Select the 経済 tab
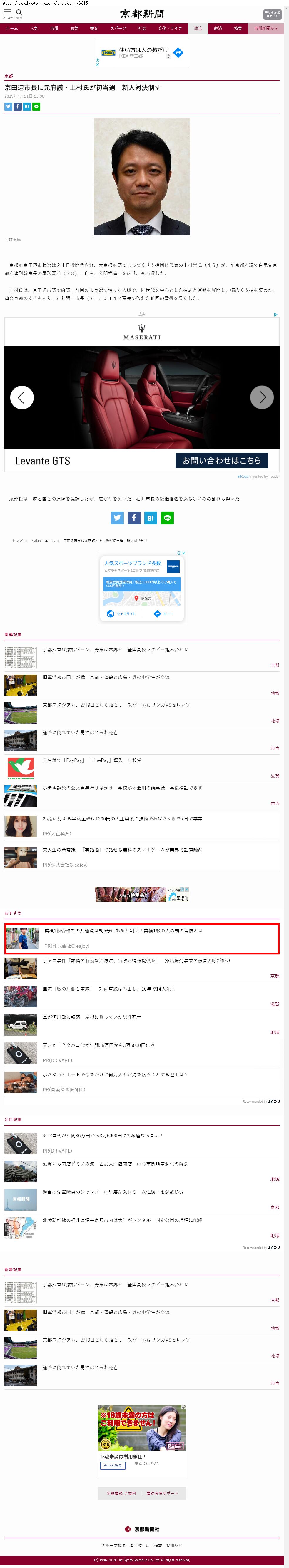289x1568 pixels. [x=218, y=28]
